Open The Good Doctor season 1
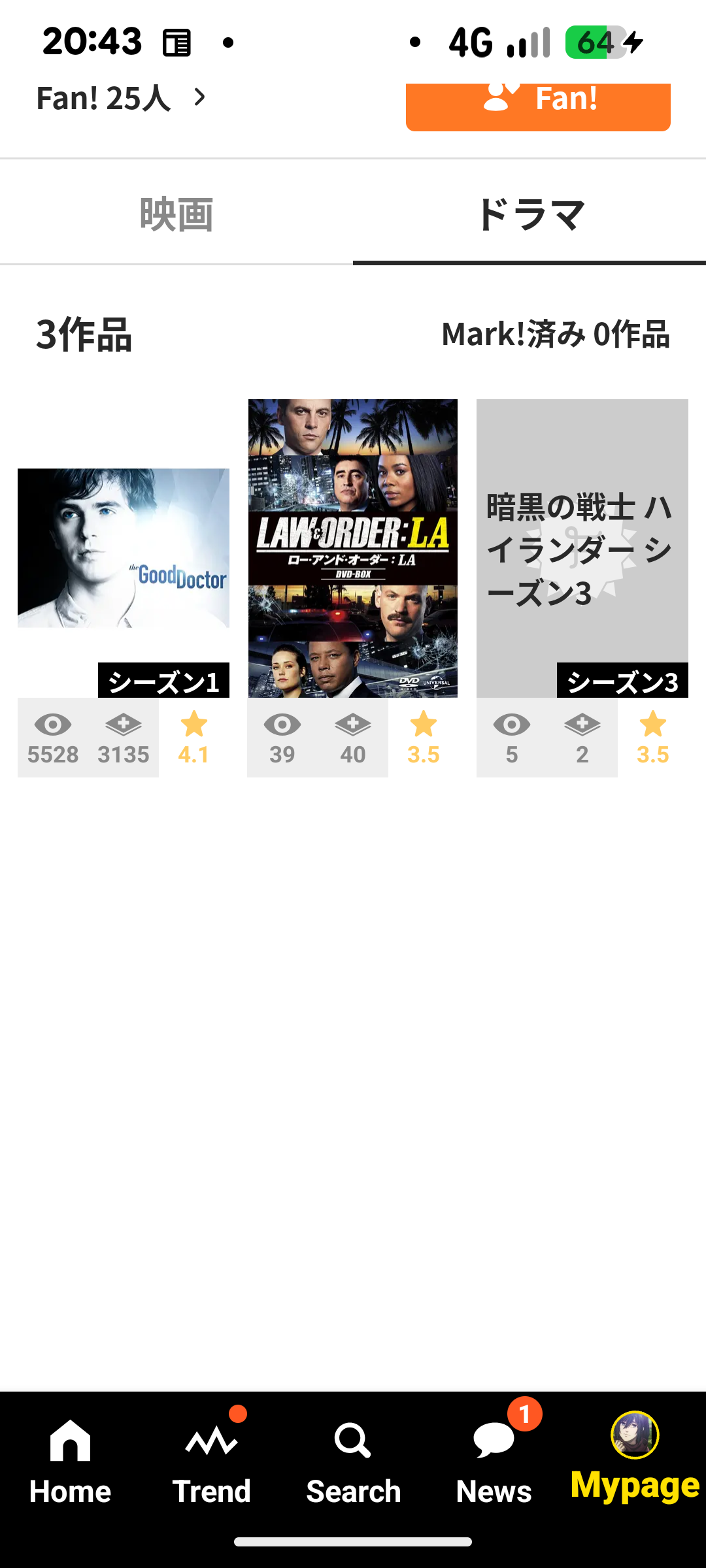Image resolution: width=706 pixels, height=1568 pixels. (124, 547)
